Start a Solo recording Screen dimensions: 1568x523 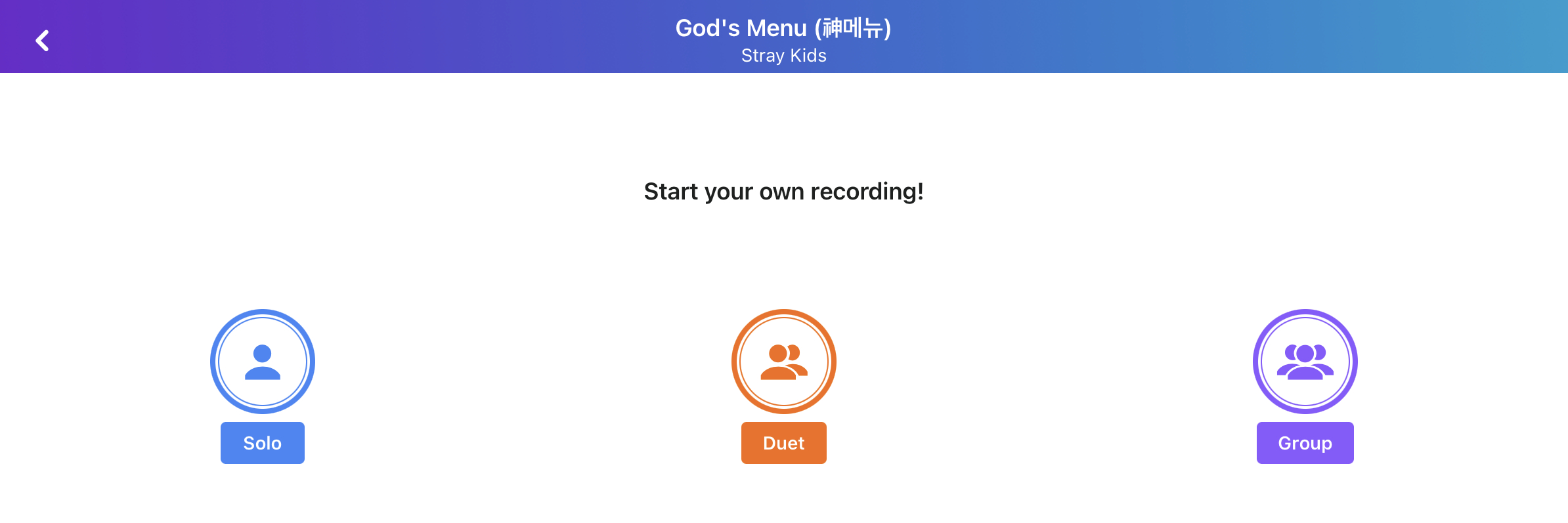click(x=262, y=443)
